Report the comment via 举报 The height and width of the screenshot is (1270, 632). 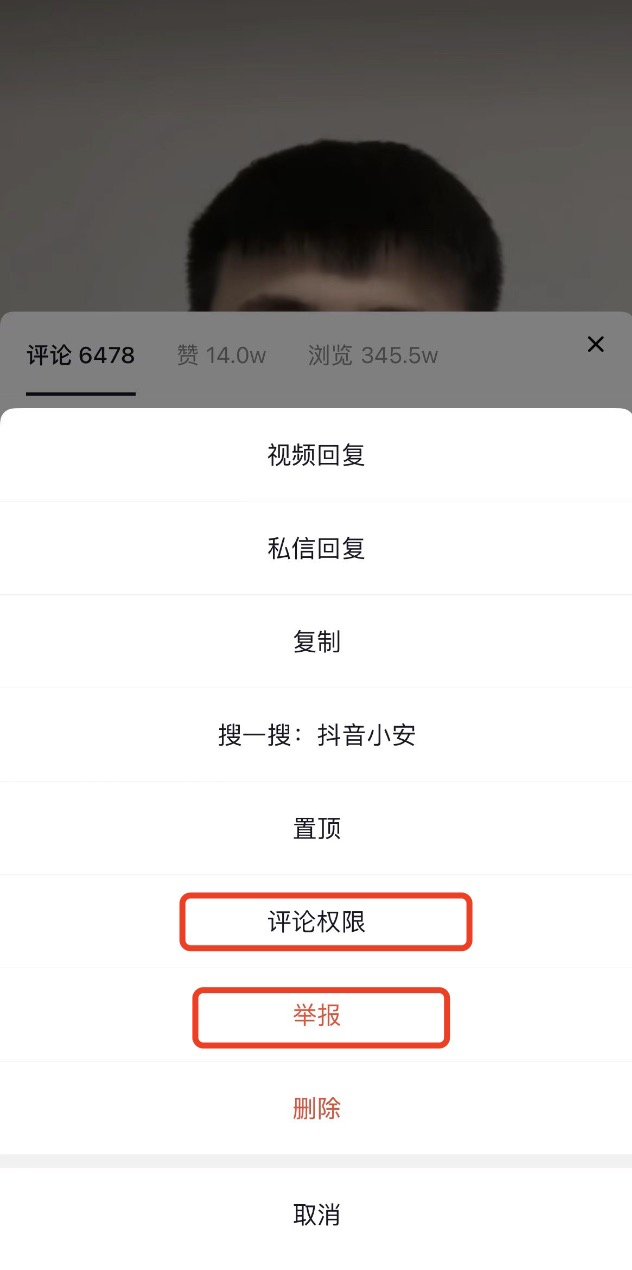coord(316,1016)
